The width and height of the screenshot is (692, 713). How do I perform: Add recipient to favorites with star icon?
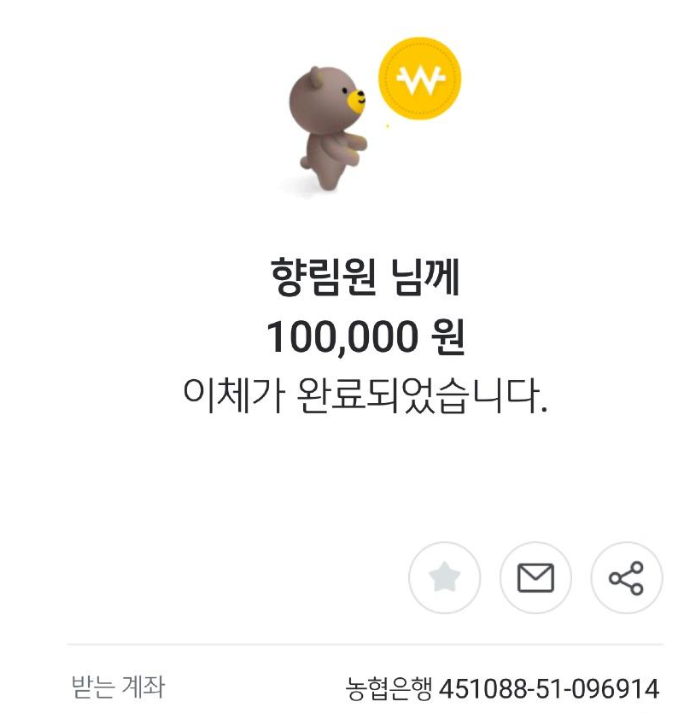click(x=444, y=577)
